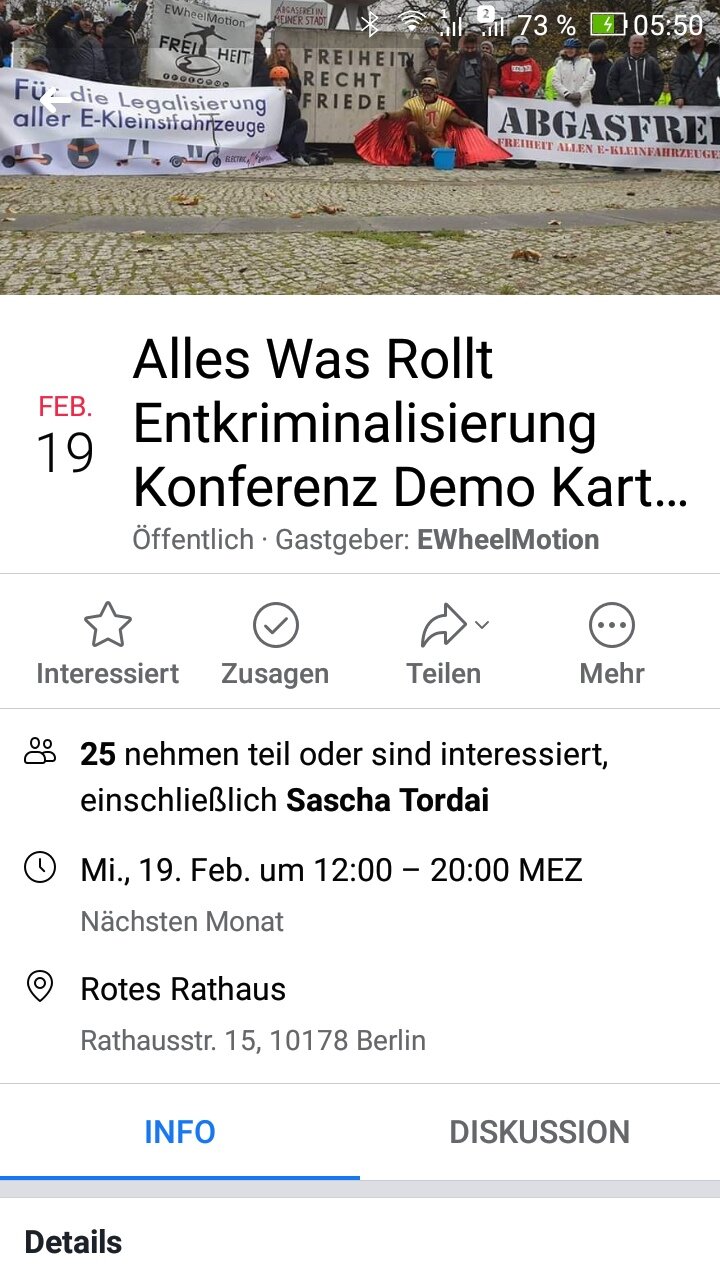Viewport: 720px width, 1280px height.
Task: Open the host page EWheelMotion
Action: click(508, 540)
